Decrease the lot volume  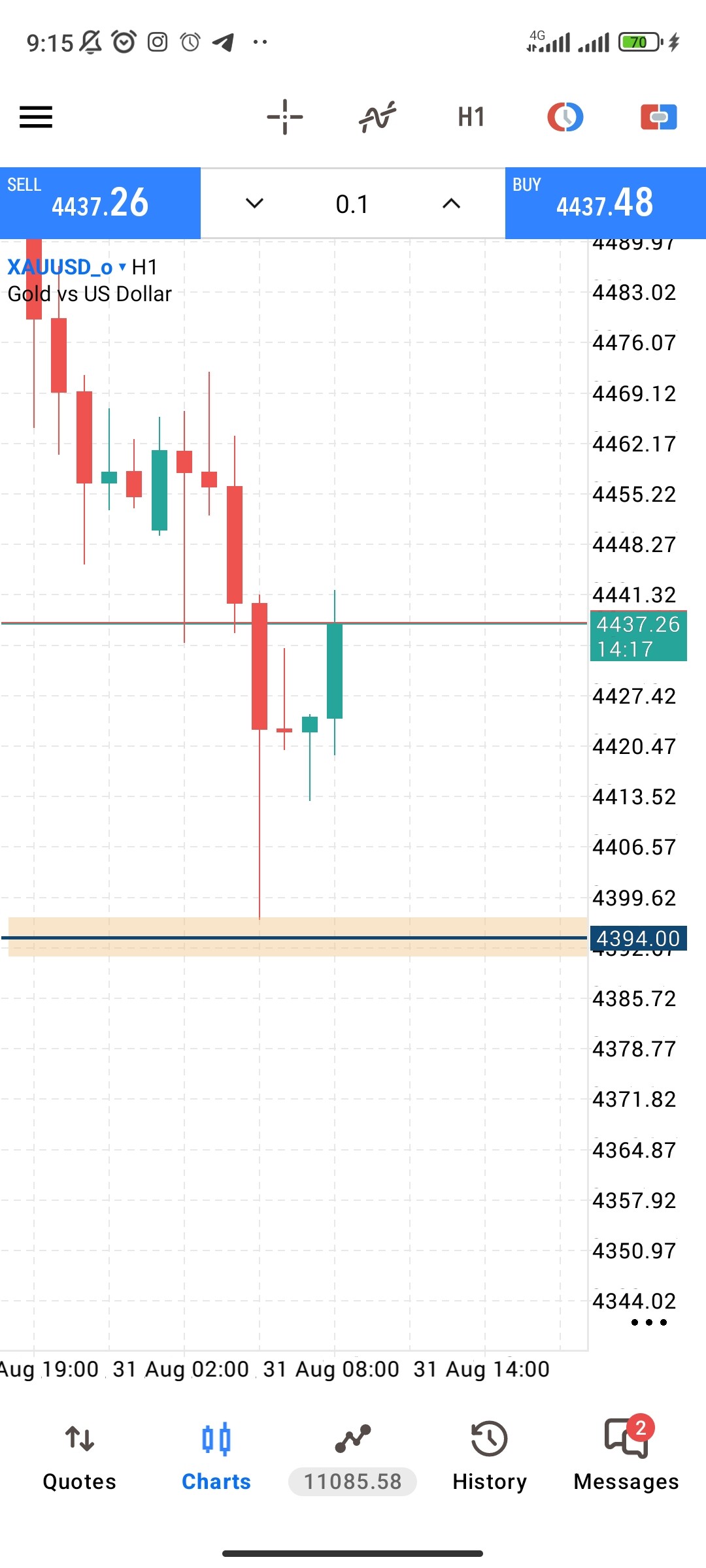tap(254, 204)
